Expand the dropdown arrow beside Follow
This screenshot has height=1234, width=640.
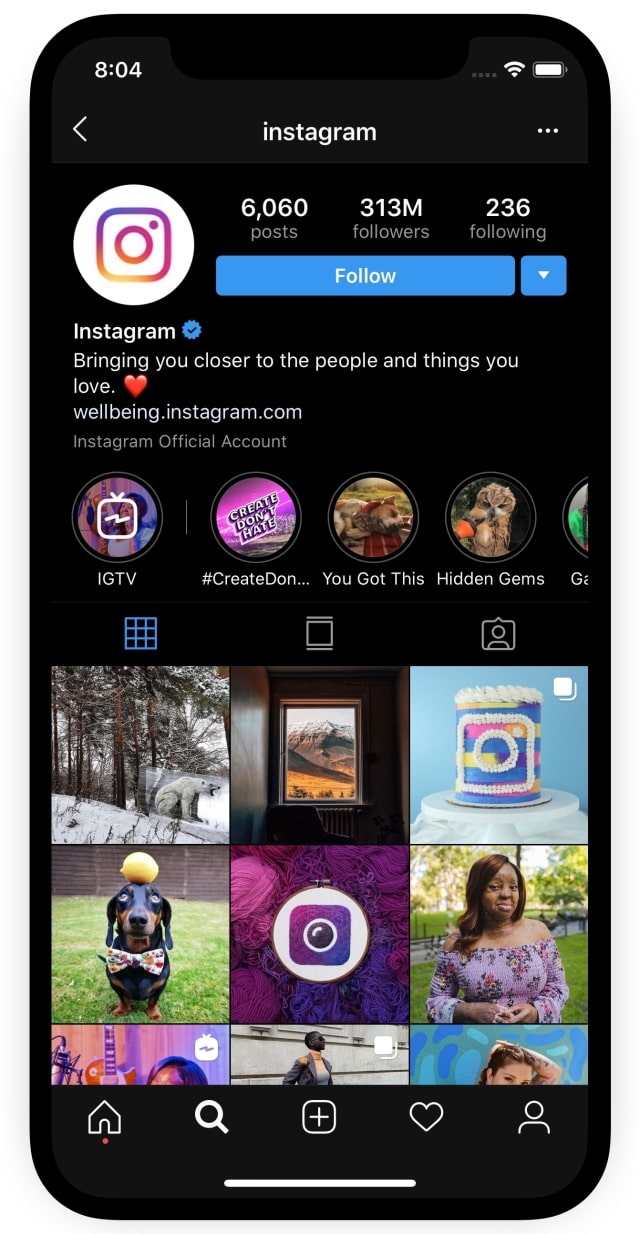[x=543, y=276]
